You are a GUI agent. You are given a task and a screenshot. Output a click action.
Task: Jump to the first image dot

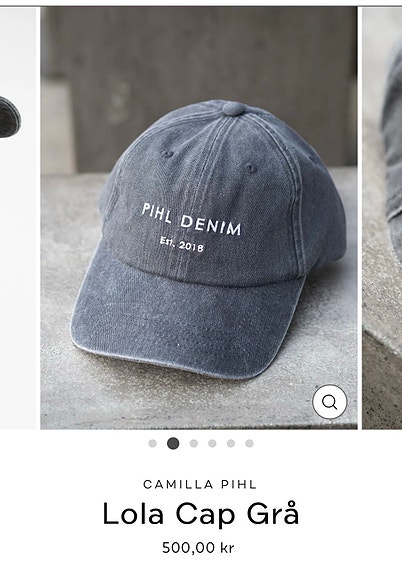pyautogui.click(x=153, y=444)
